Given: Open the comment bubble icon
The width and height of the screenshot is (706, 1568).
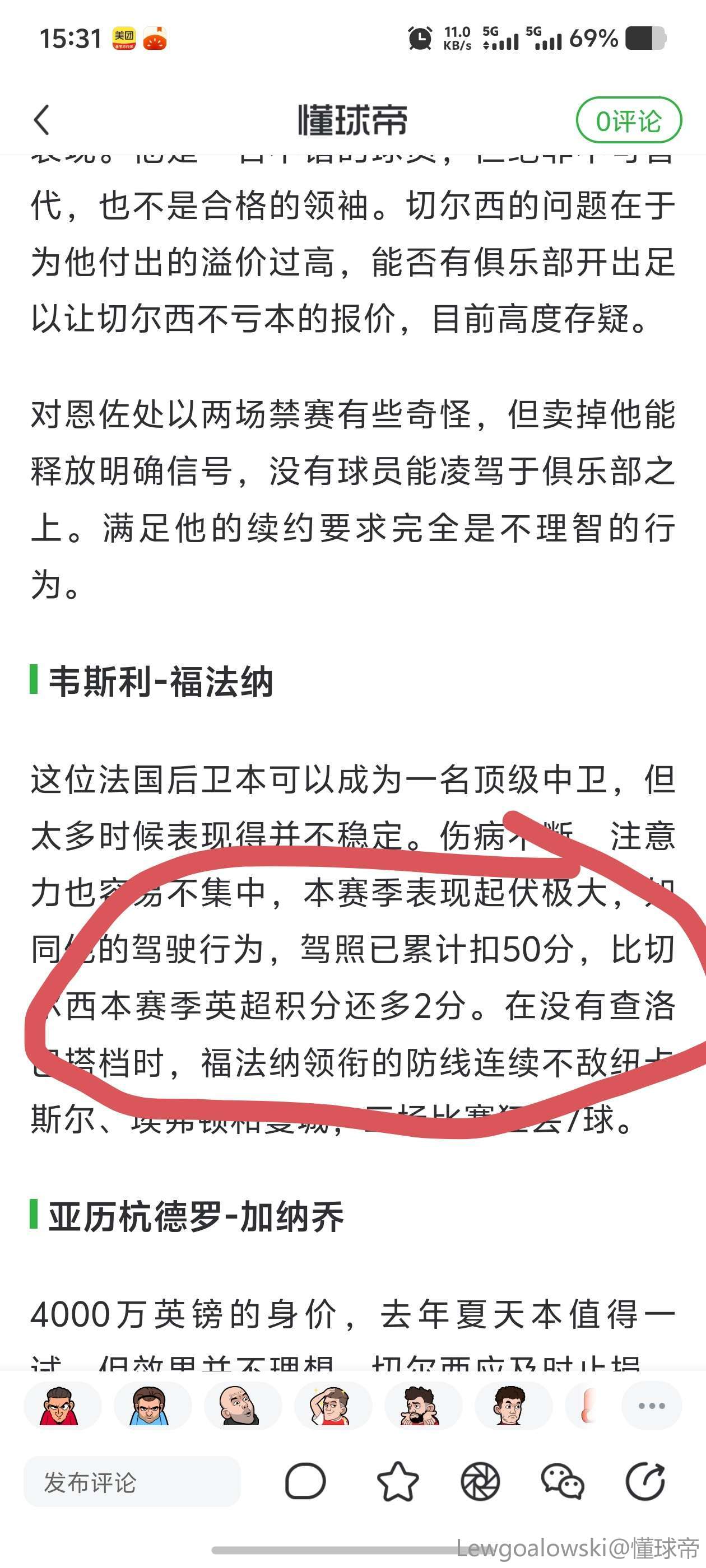Looking at the screenshot, I should (x=305, y=1482).
